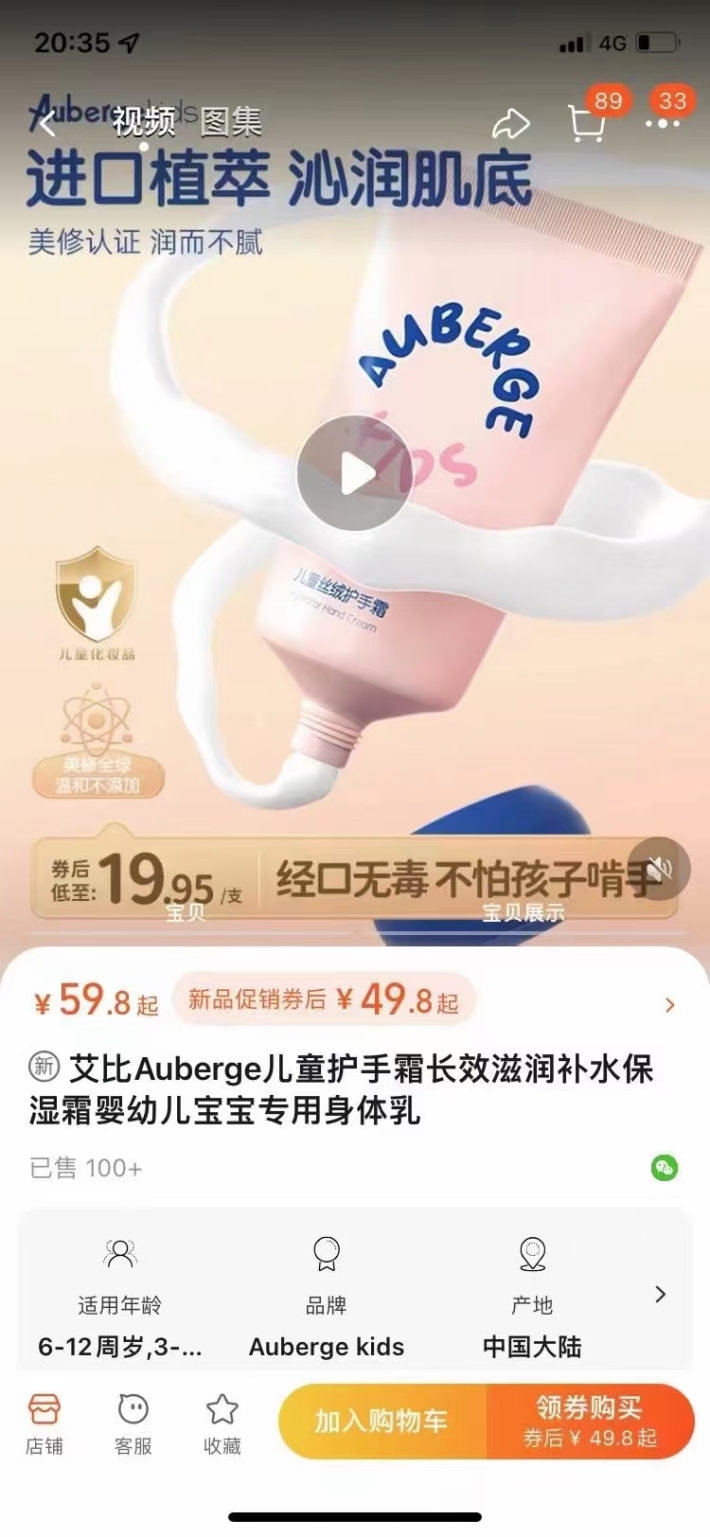Tap 加入购物车 to add to cart
This screenshot has width=710, height=1537.
coord(382,1421)
